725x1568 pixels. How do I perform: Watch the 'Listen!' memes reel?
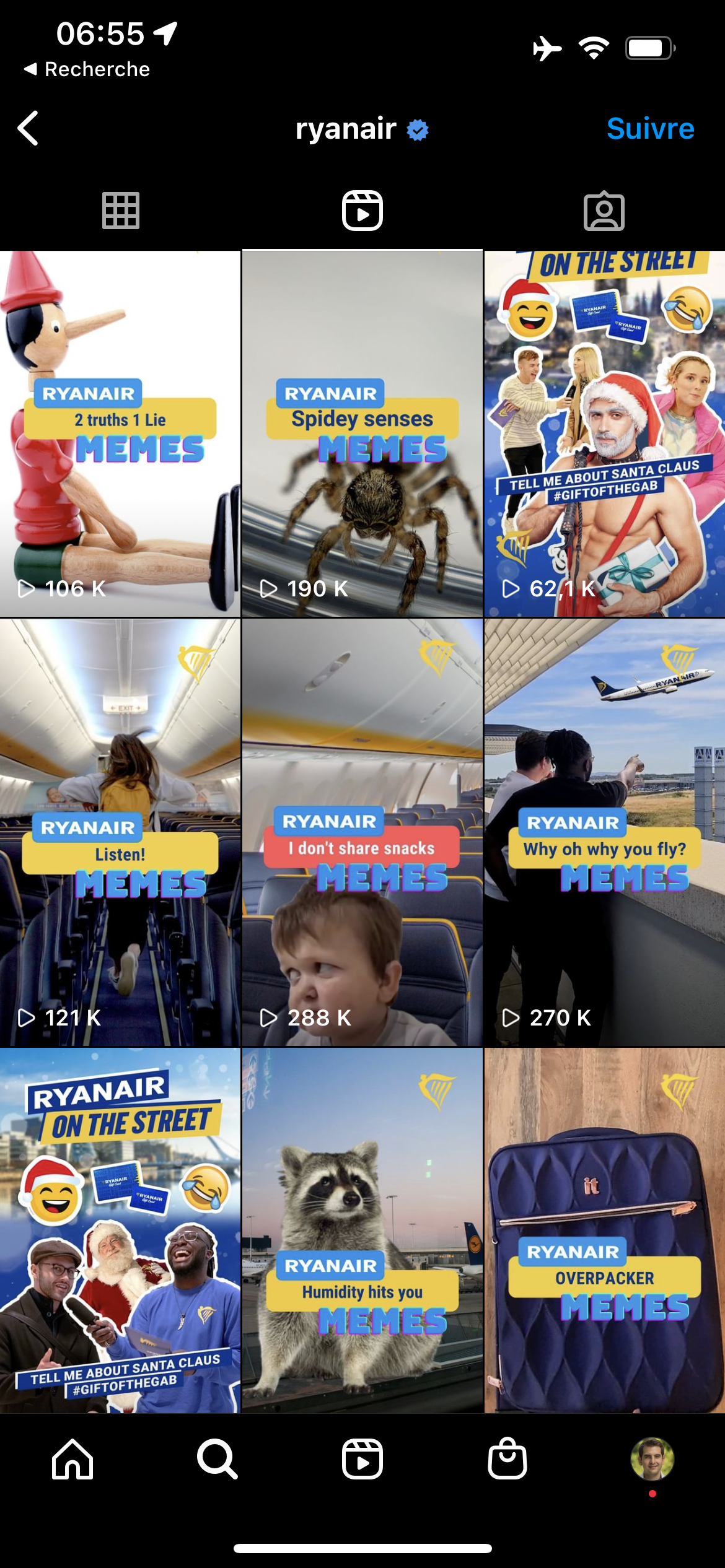(120, 833)
